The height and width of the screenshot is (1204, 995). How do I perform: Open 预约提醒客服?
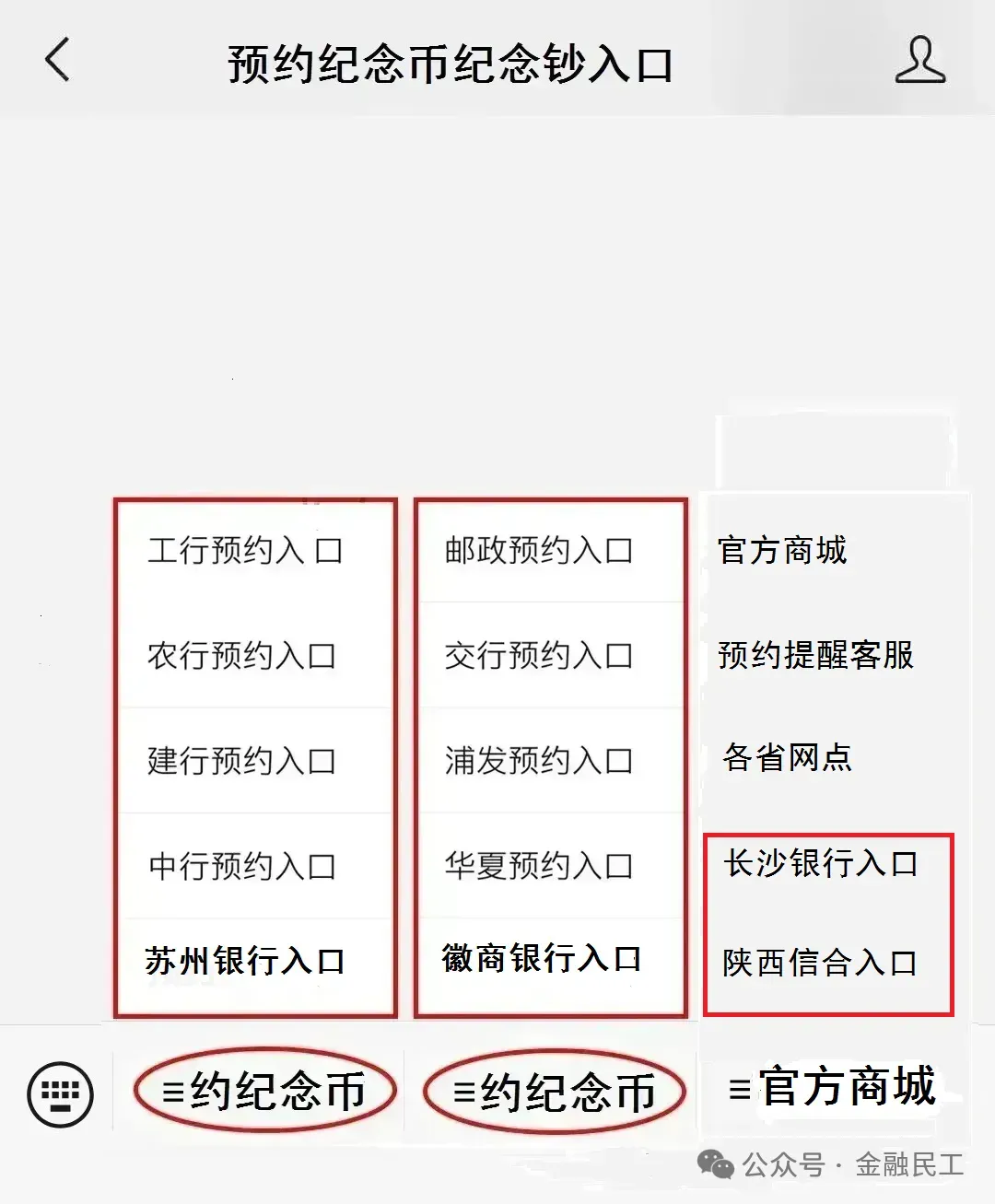pyautogui.click(x=815, y=655)
